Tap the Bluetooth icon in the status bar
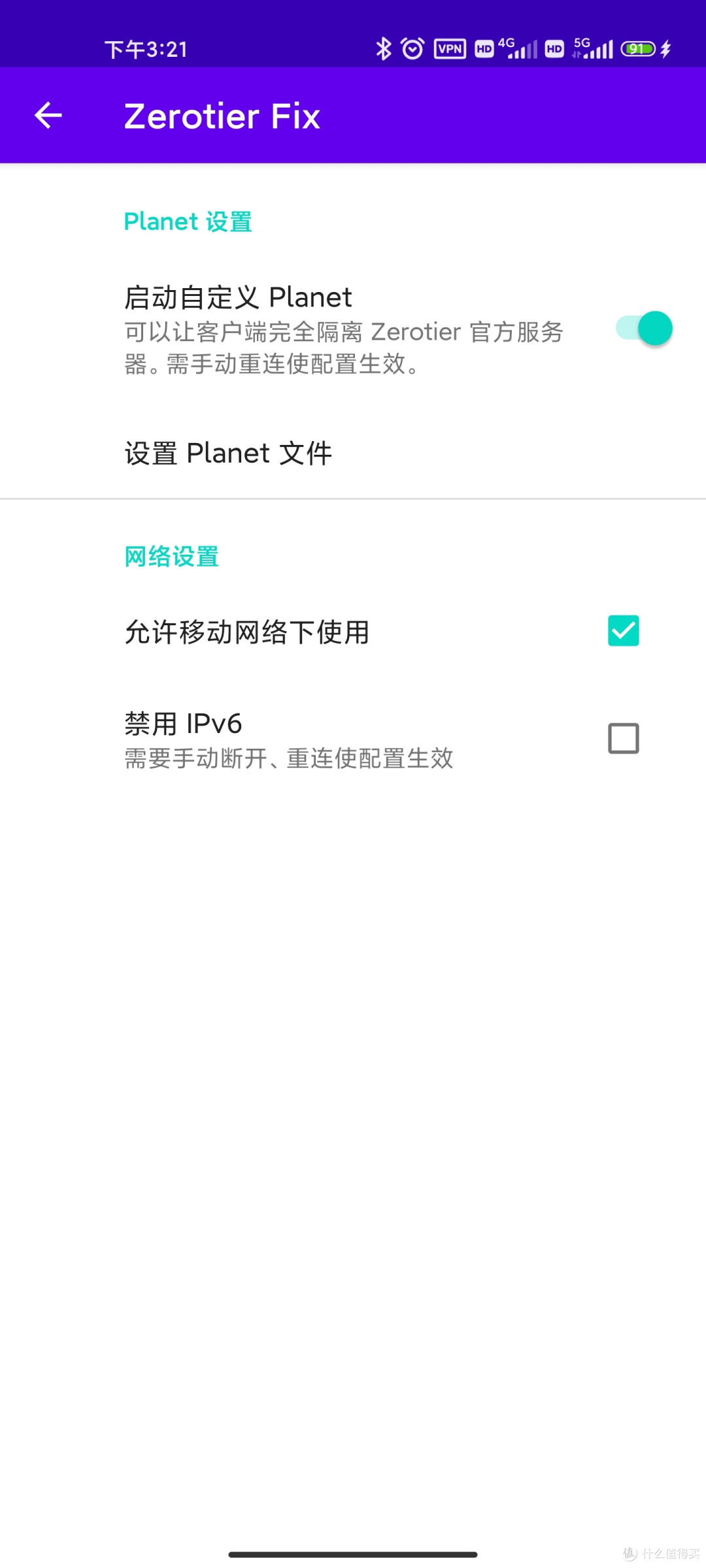 coord(383,48)
